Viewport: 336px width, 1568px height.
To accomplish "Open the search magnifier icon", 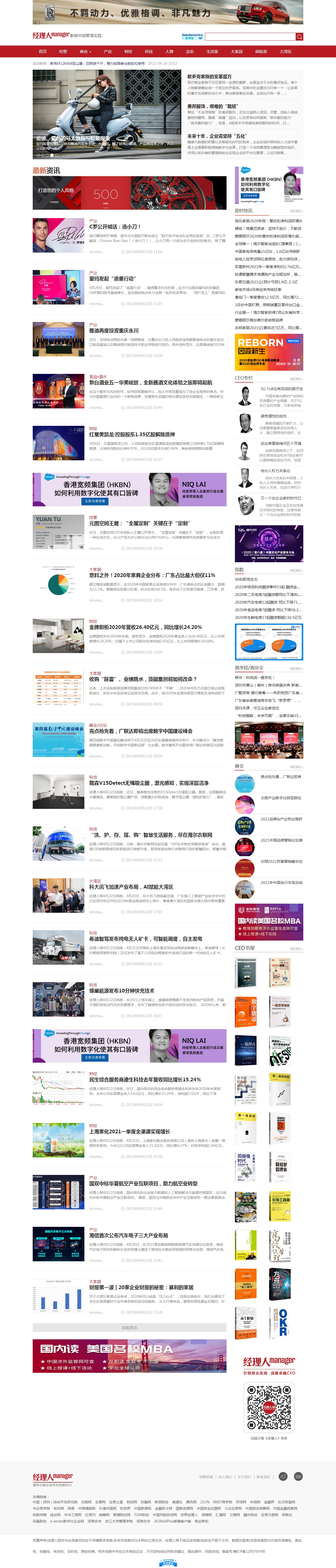I will [x=299, y=37].
